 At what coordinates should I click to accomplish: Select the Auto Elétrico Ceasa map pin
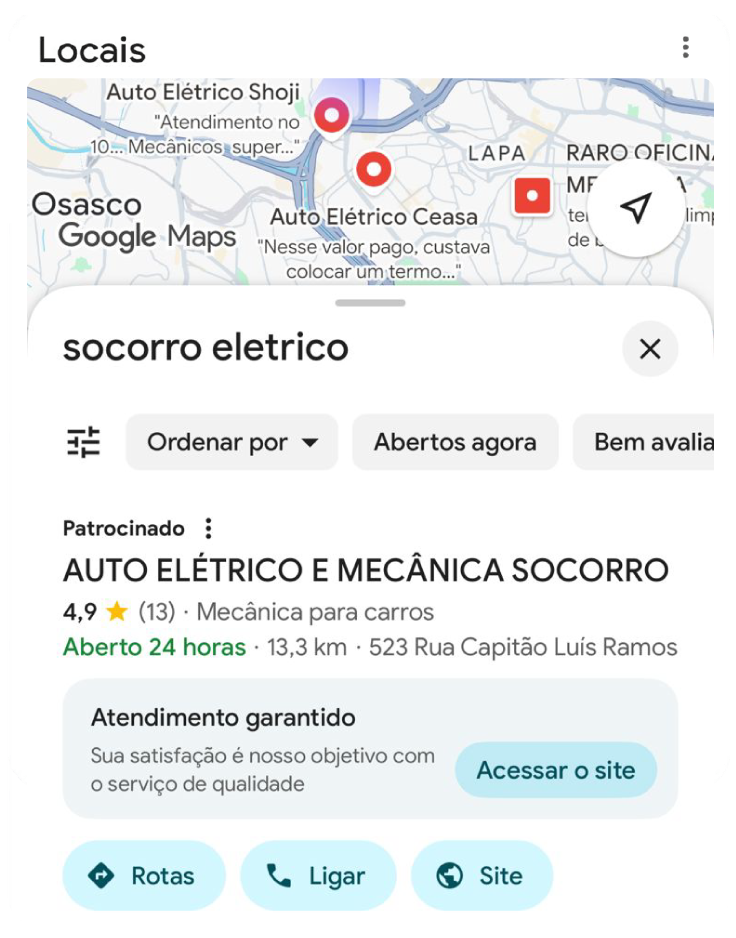[374, 170]
